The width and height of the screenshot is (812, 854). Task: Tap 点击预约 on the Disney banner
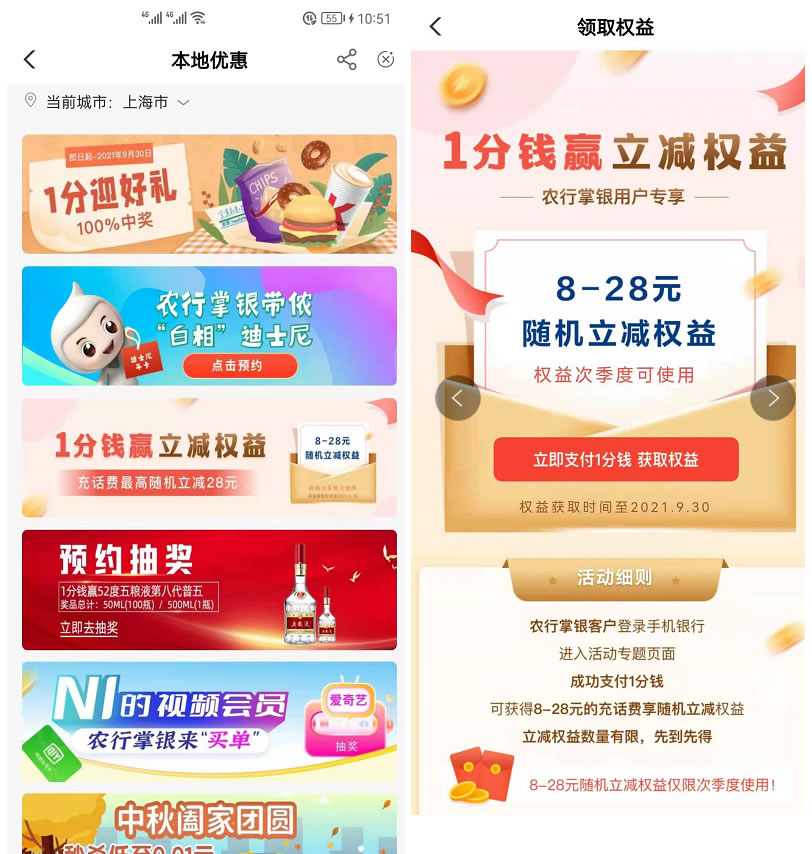coord(239,366)
